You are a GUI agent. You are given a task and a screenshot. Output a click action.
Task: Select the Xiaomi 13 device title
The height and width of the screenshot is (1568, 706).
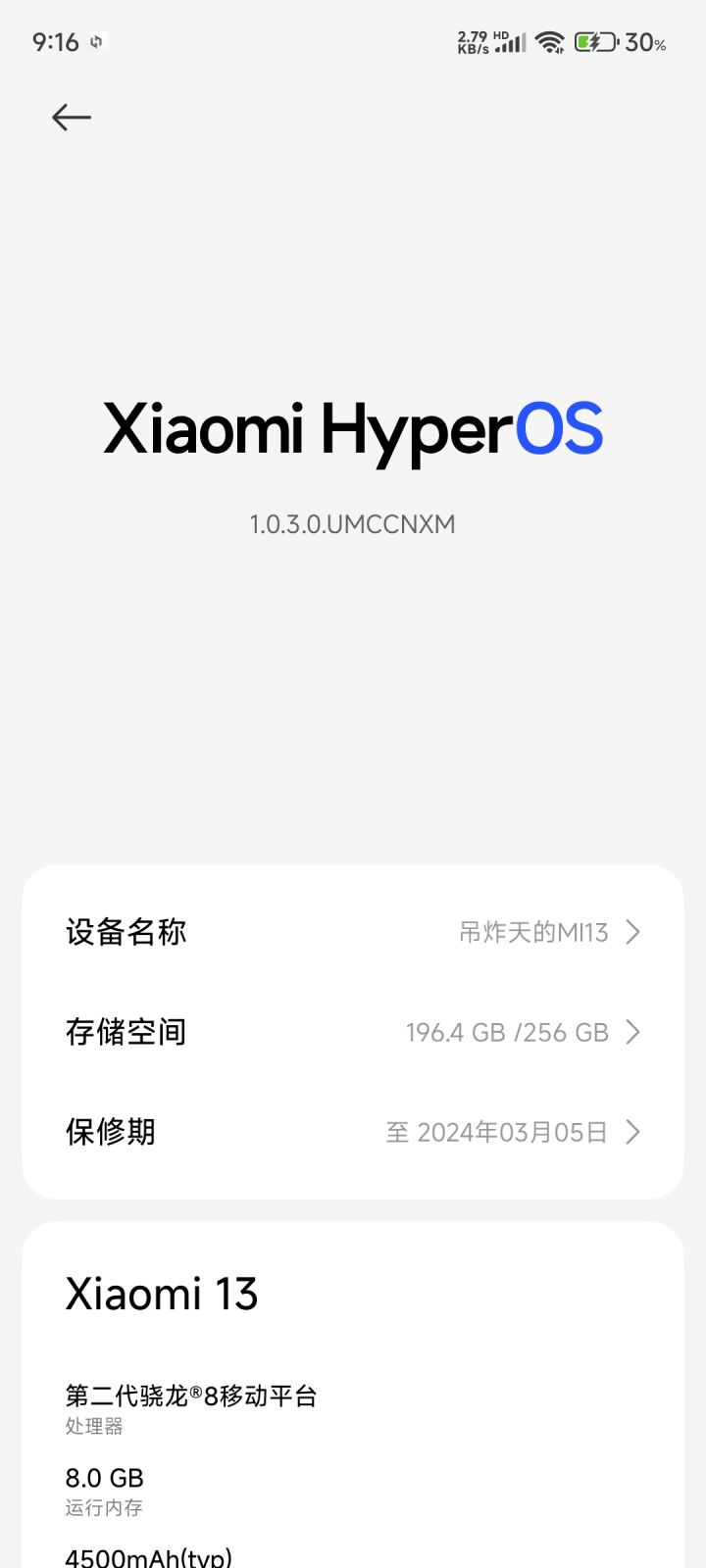point(162,1294)
